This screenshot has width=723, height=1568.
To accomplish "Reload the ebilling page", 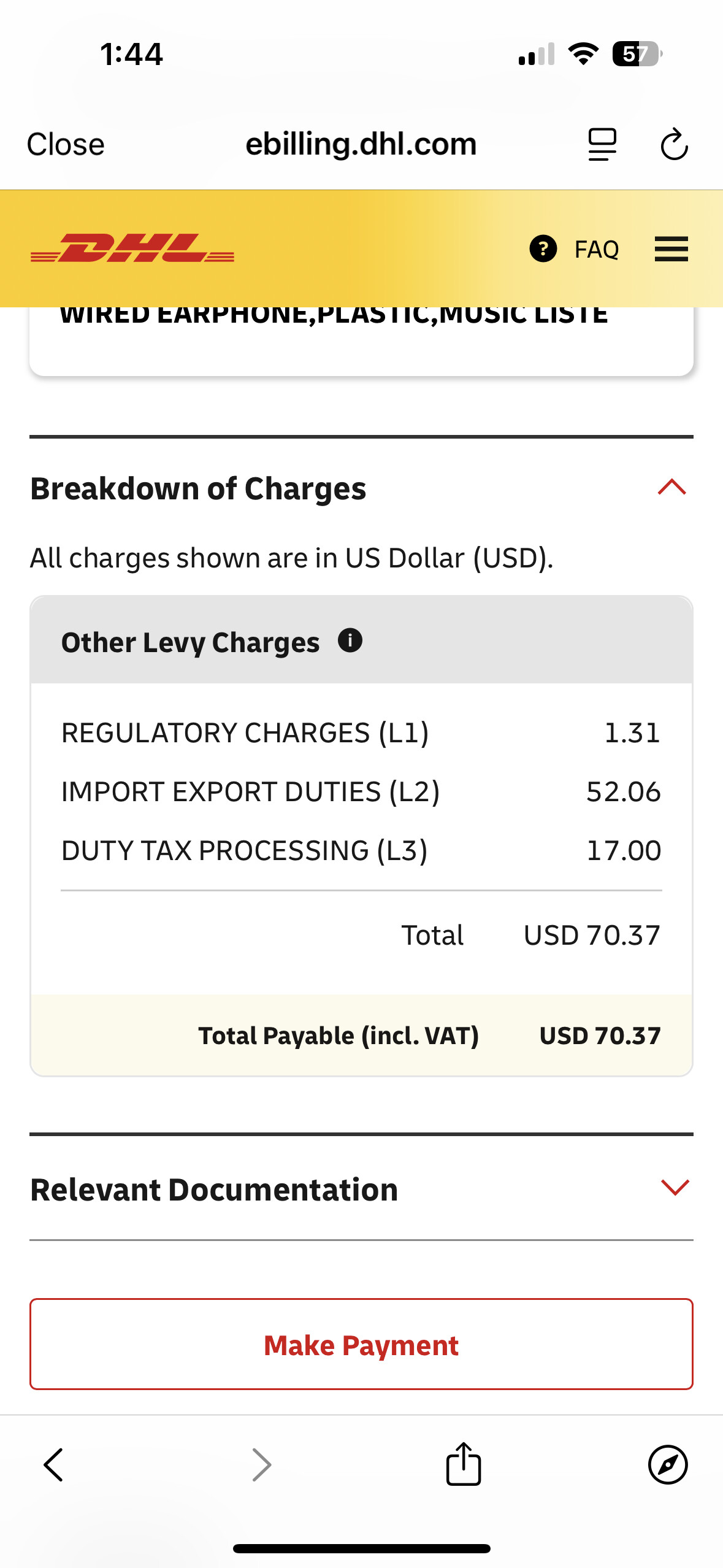I will click(x=674, y=145).
